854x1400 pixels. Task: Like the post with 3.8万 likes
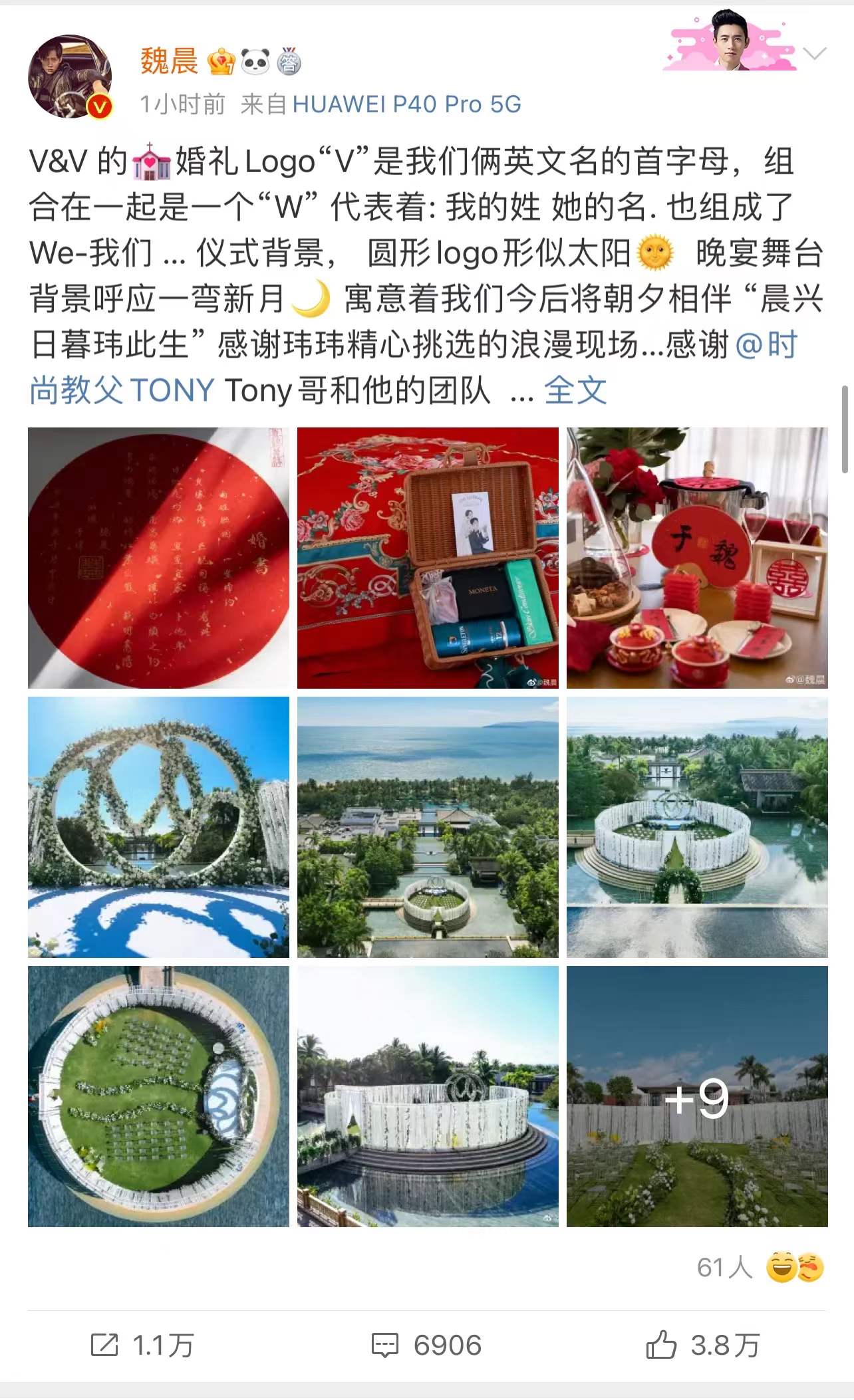coord(702,1345)
